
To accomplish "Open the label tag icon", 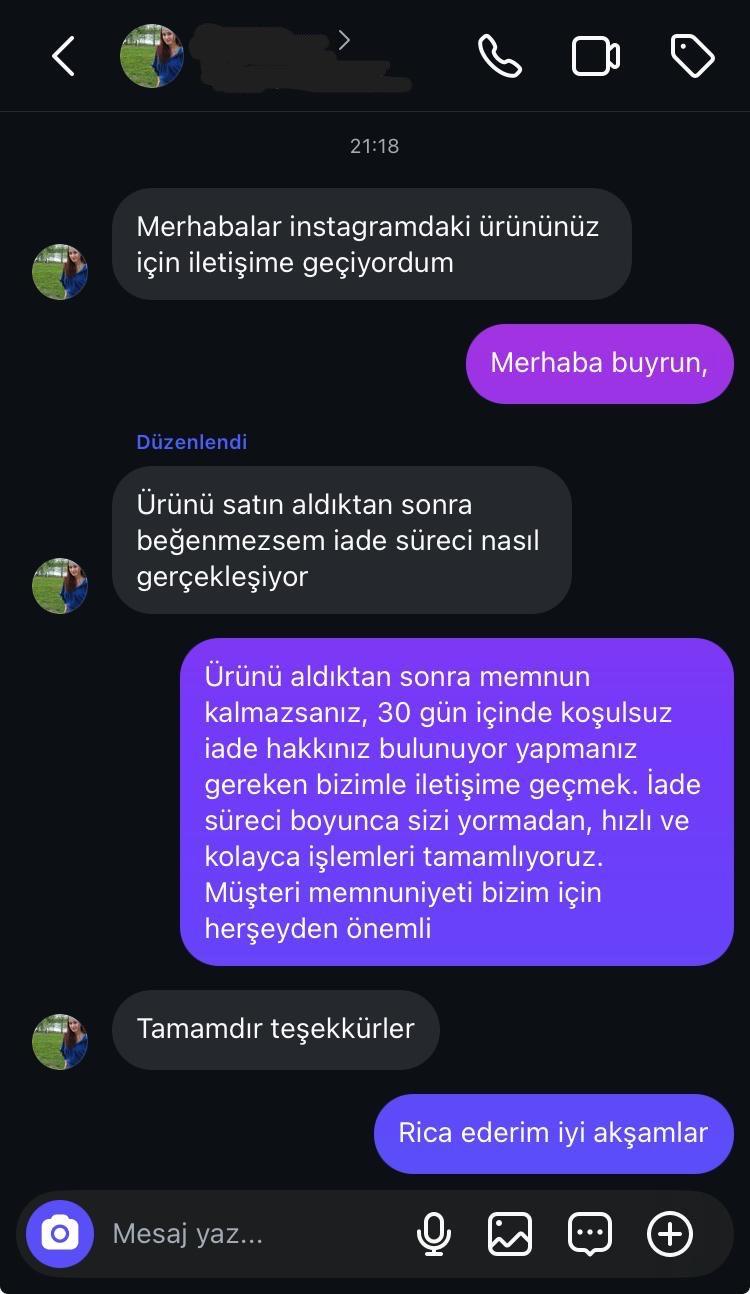I will (x=692, y=56).
